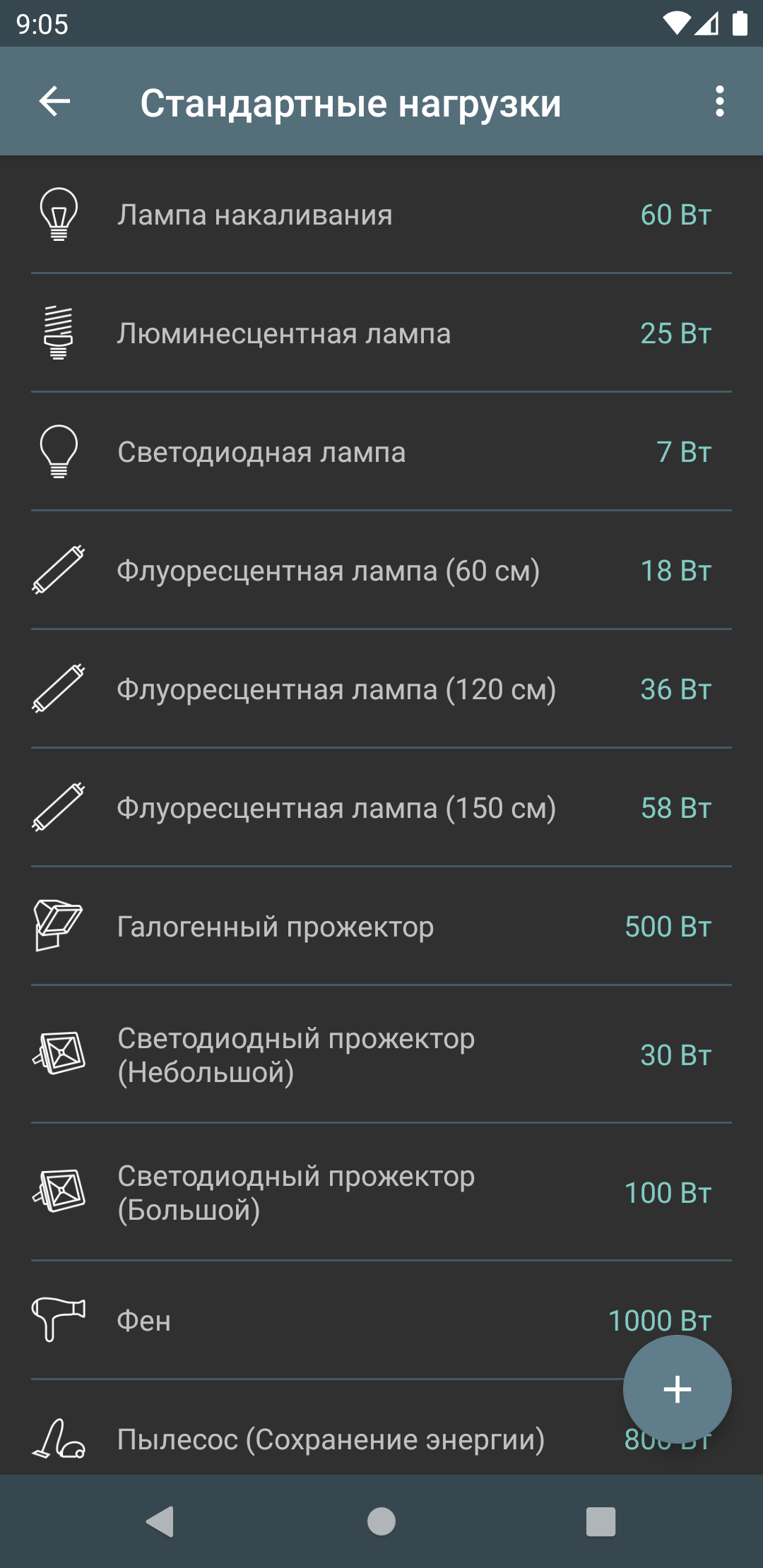Image resolution: width=763 pixels, height=1568 pixels.
Task: Open Флуоресцентная лампа (60 см)
Action: point(381,571)
